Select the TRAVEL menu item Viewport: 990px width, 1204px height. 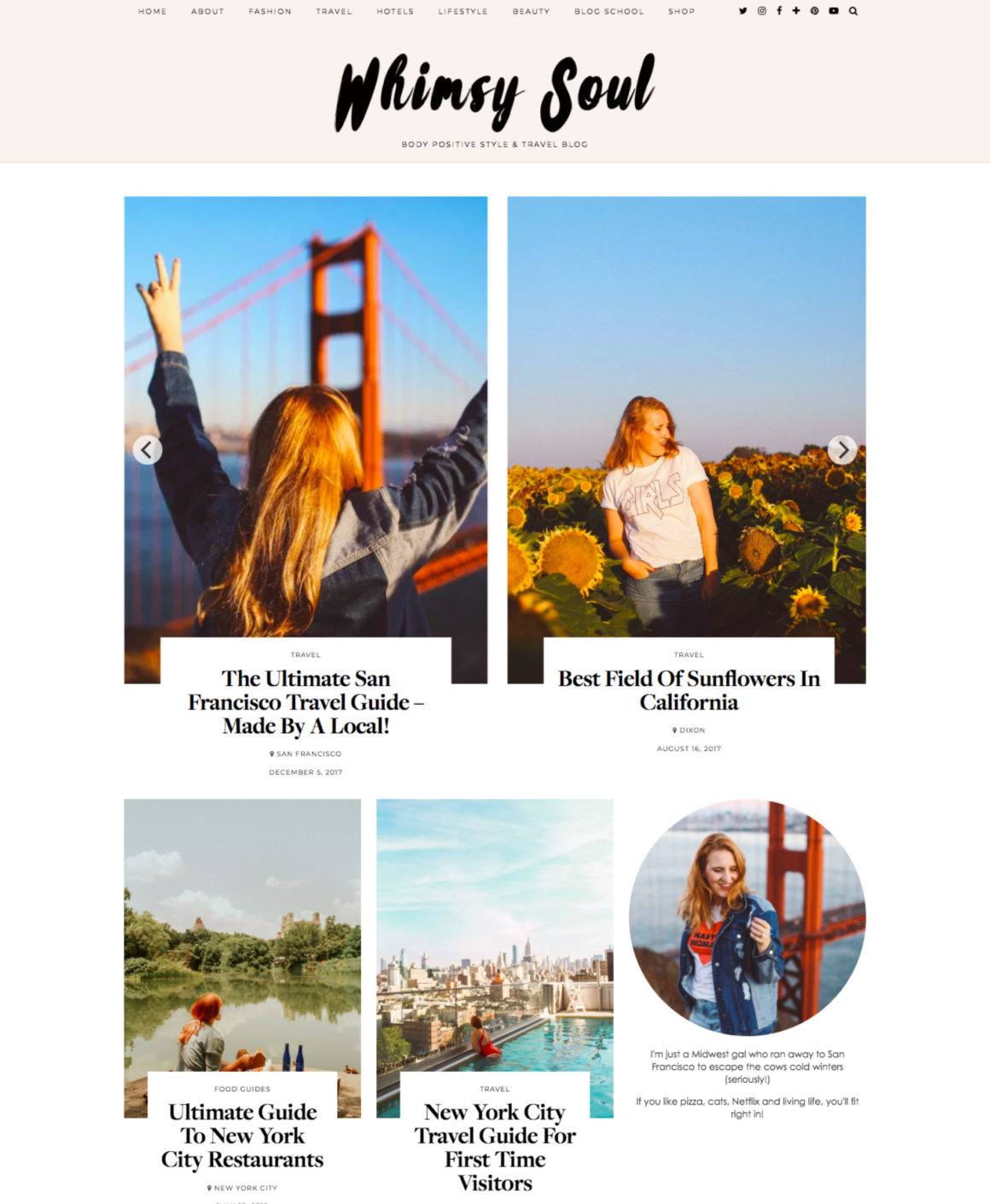[335, 12]
